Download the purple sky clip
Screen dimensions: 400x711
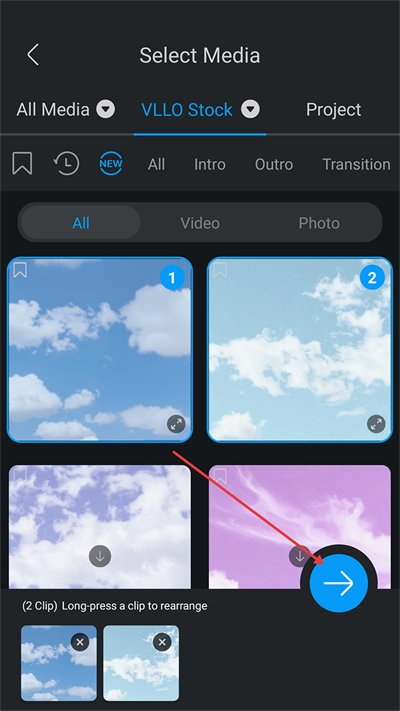pyautogui.click(x=299, y=556)
